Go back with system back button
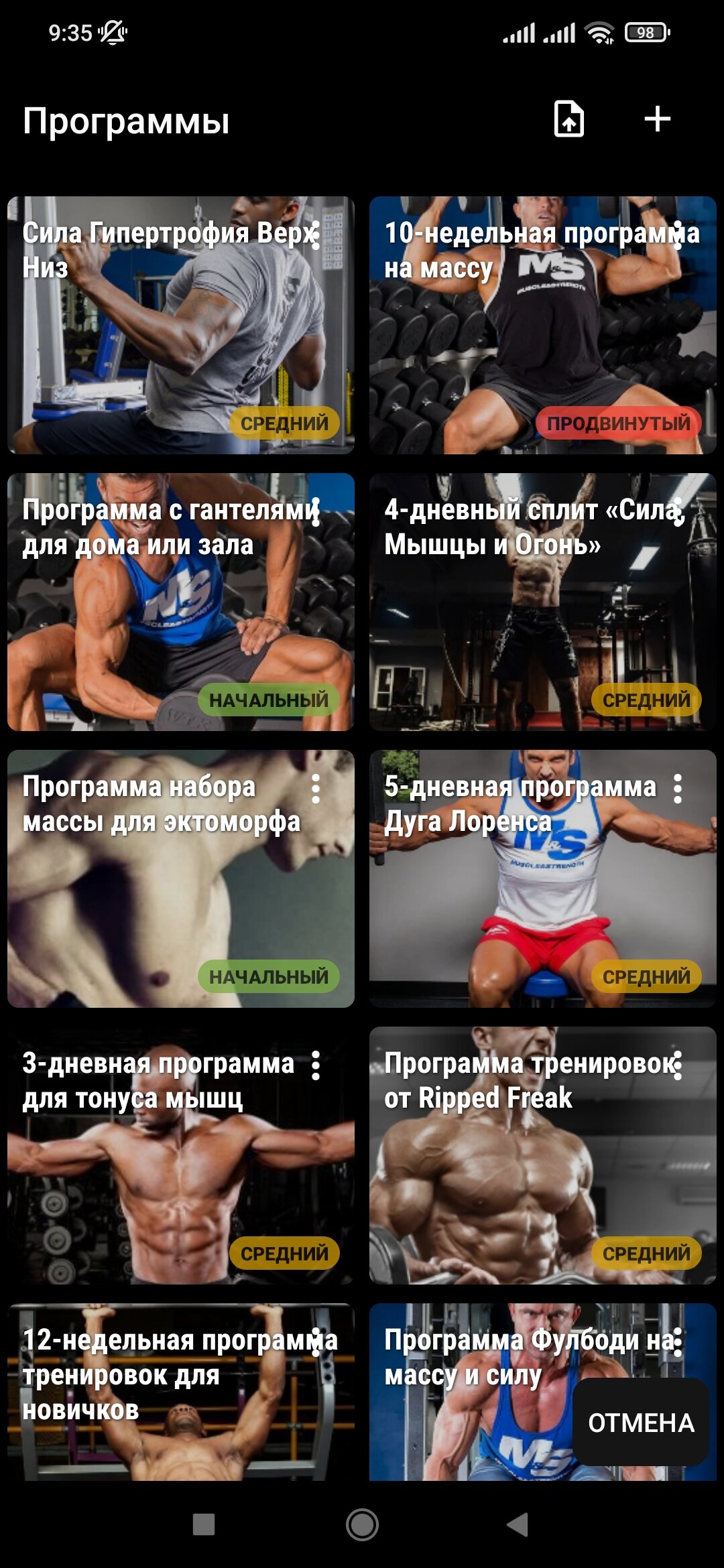The width and height of the screenshot is (724, 1568). [518, 1524]
